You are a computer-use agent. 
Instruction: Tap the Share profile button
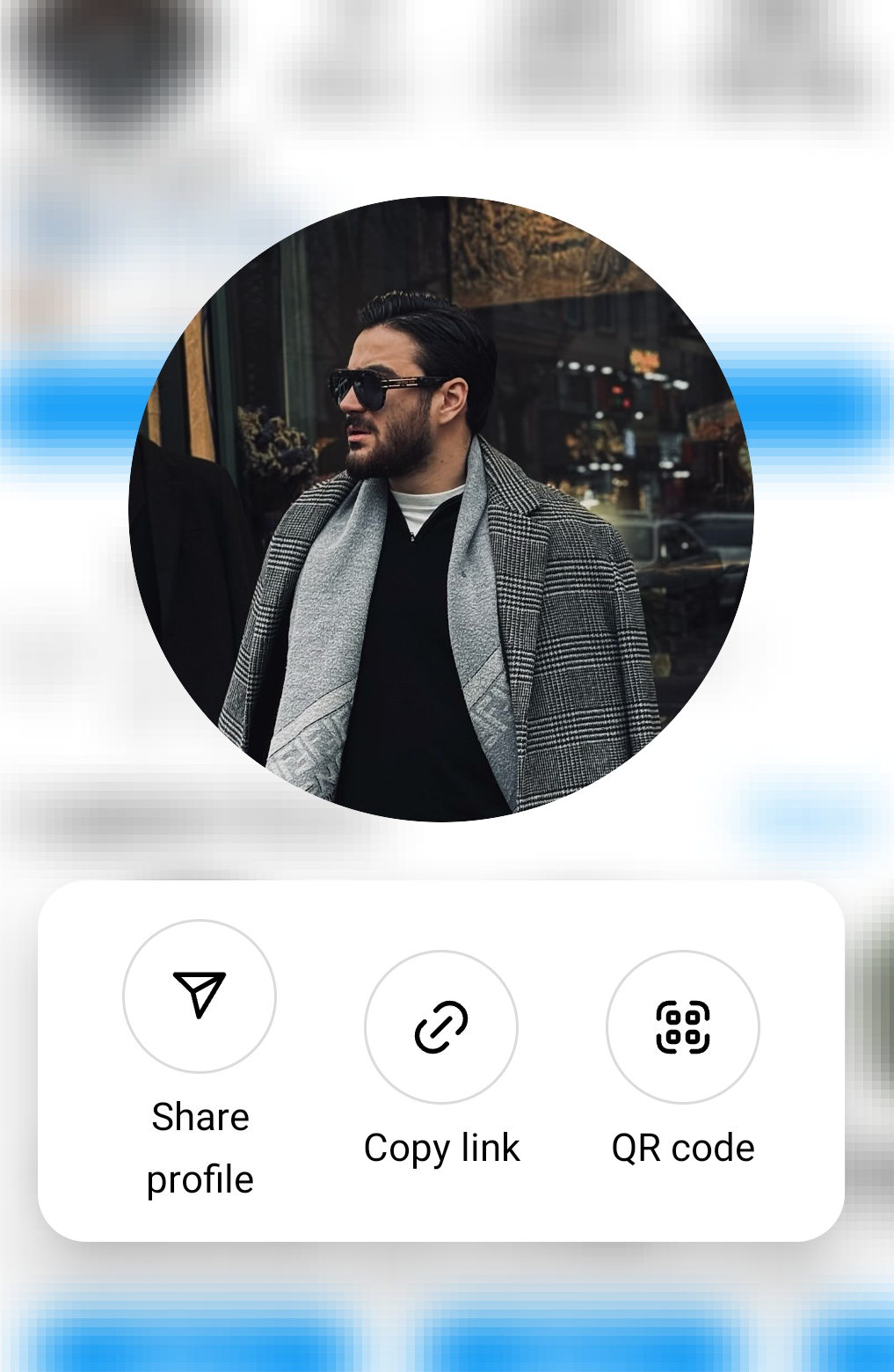pyautogui.click(x=200, y=996)
